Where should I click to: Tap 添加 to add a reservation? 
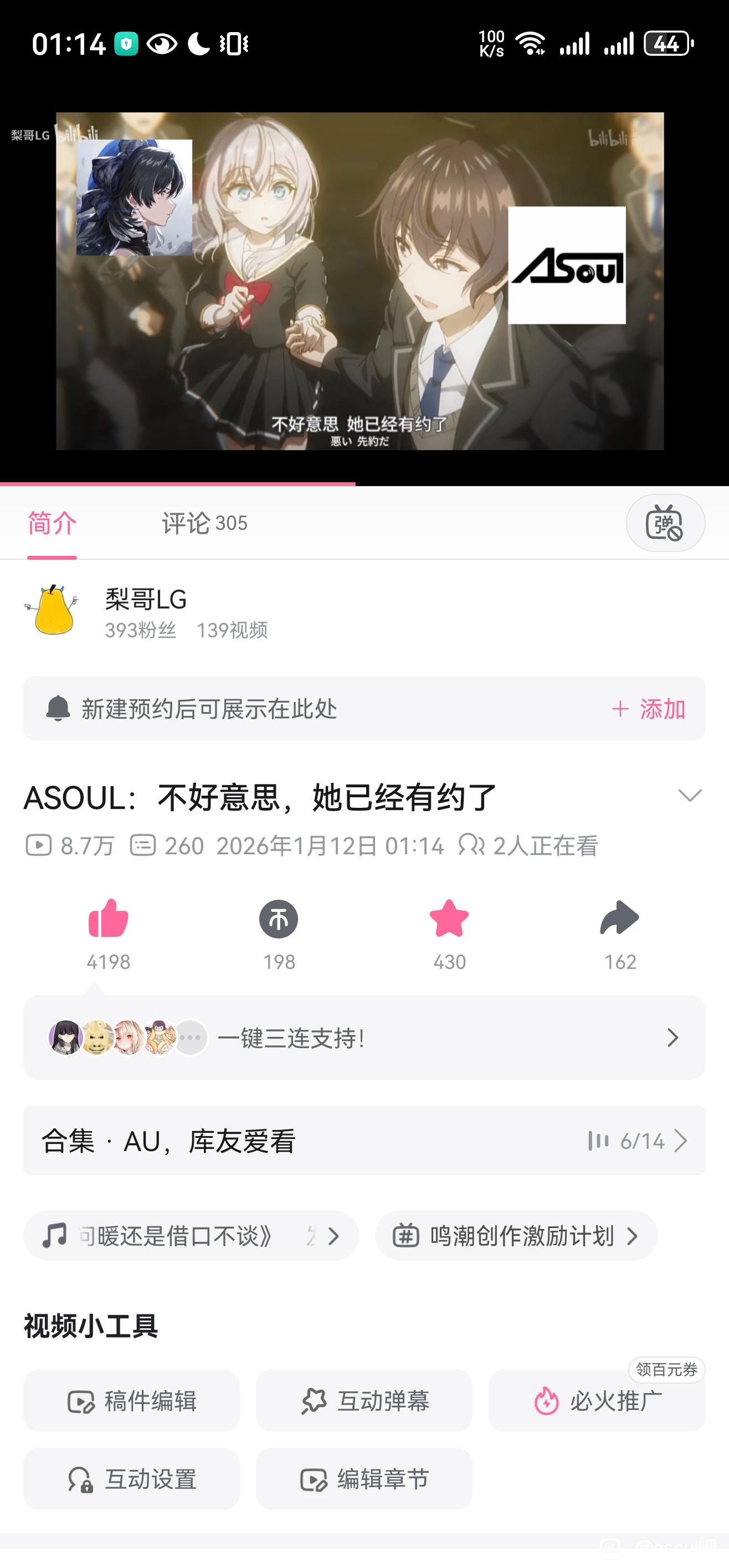pos(649,709)
